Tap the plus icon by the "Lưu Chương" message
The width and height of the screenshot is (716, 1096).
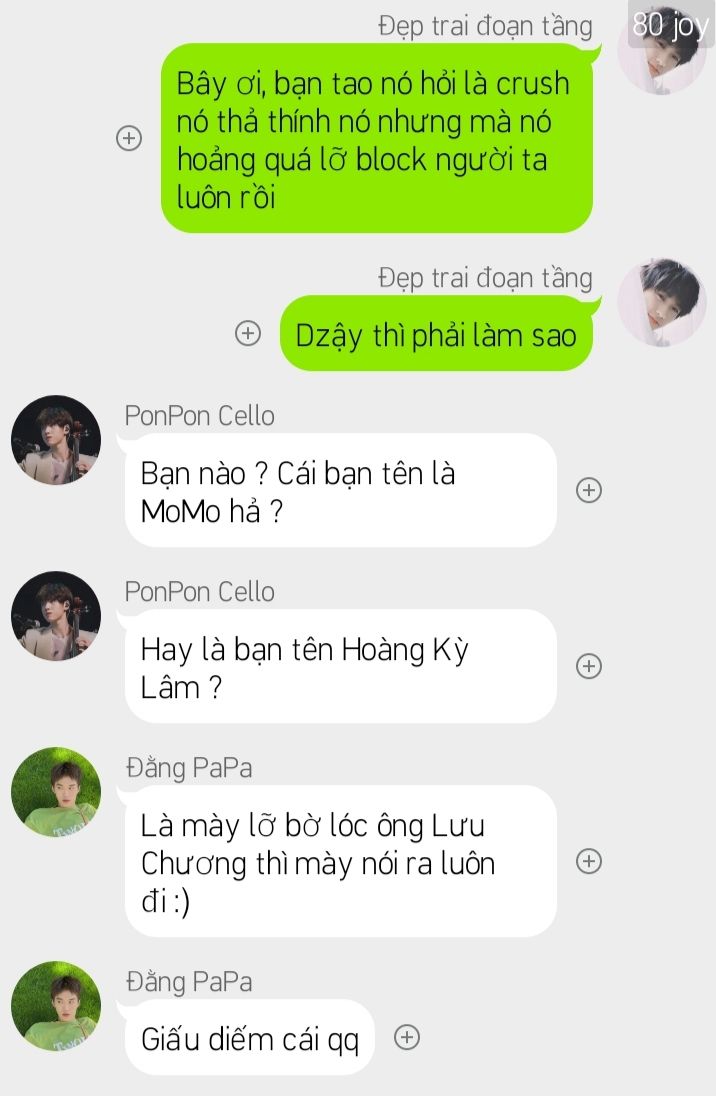[590, 861]
